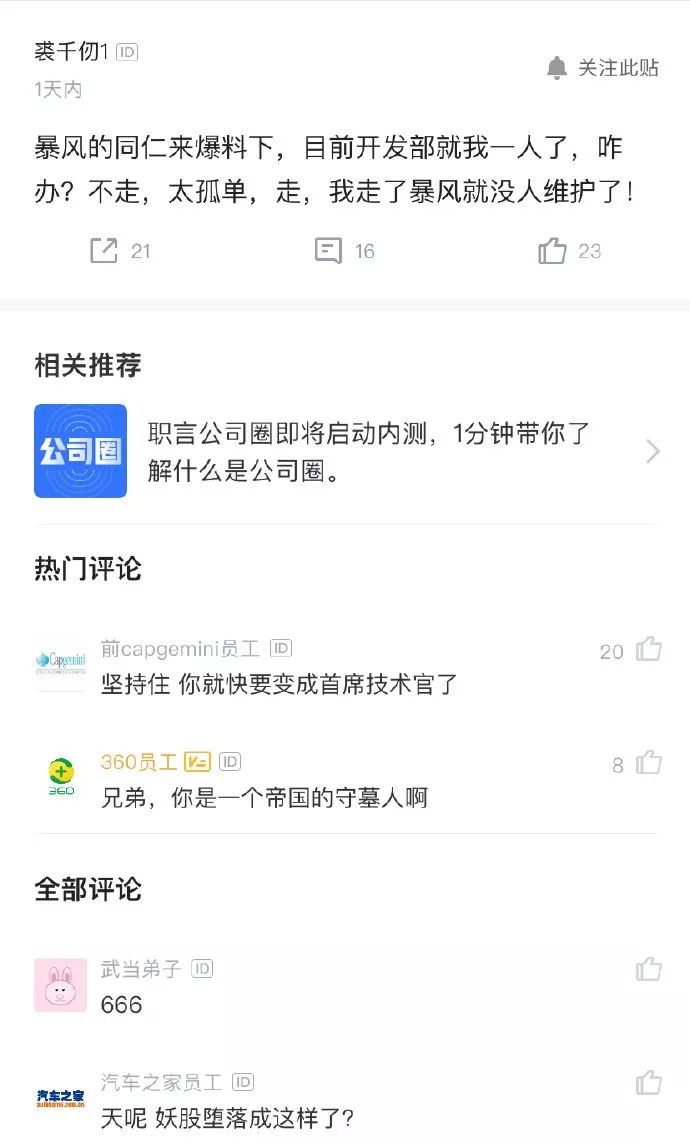Screen dimensions: 690x1143
Task: Like the 汽车之家员工 comment
Action: [649, 1082]
